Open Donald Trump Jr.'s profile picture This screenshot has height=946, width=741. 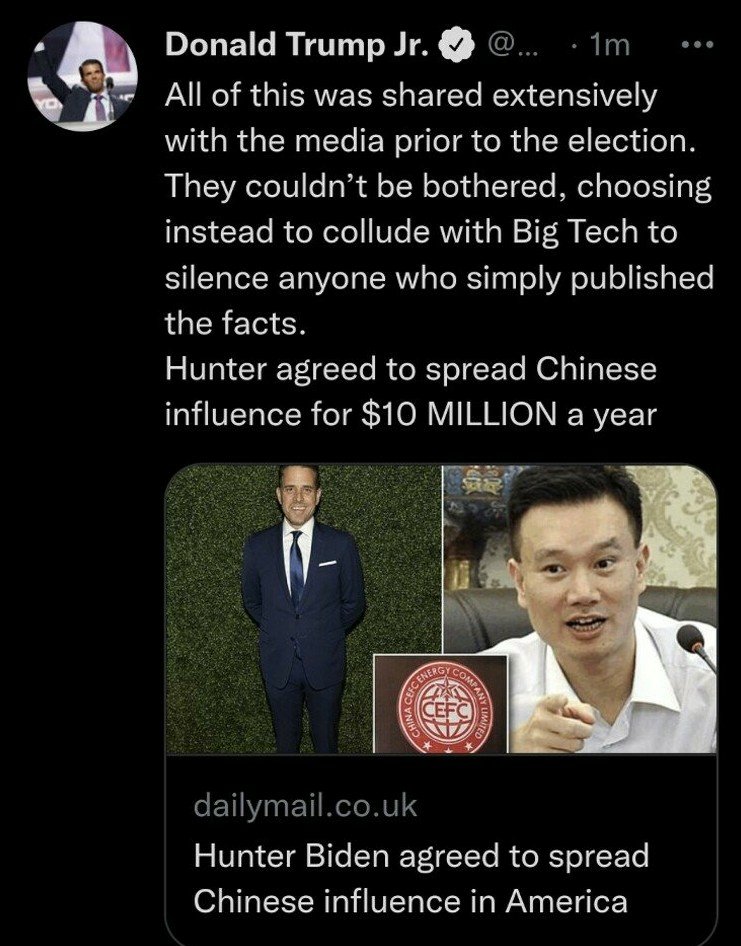[x=81, y=75]
